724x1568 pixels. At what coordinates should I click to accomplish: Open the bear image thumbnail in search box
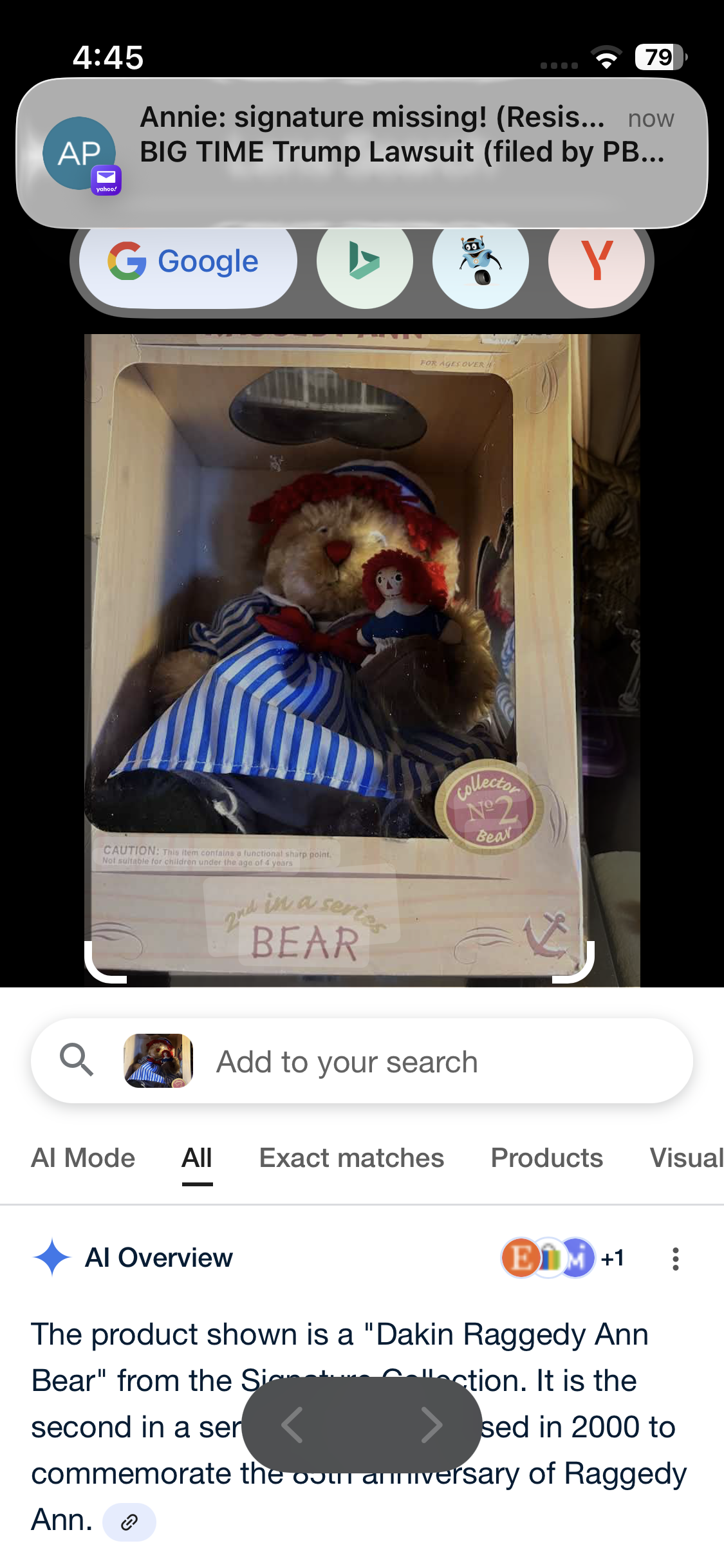158,1061
